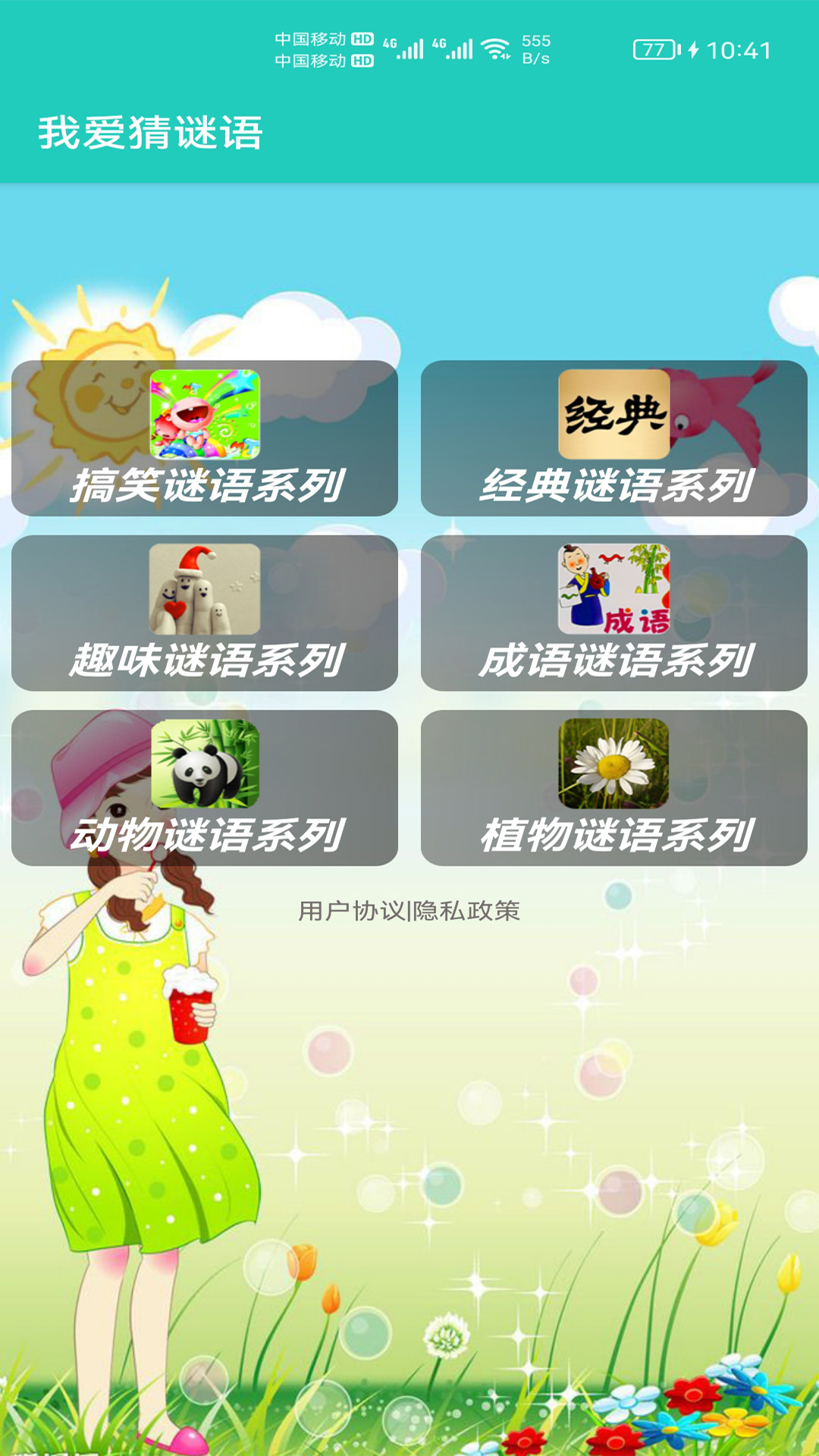Tap the 我爱猜谜语 app title
819x1456 pixels.
click(152, 129)
